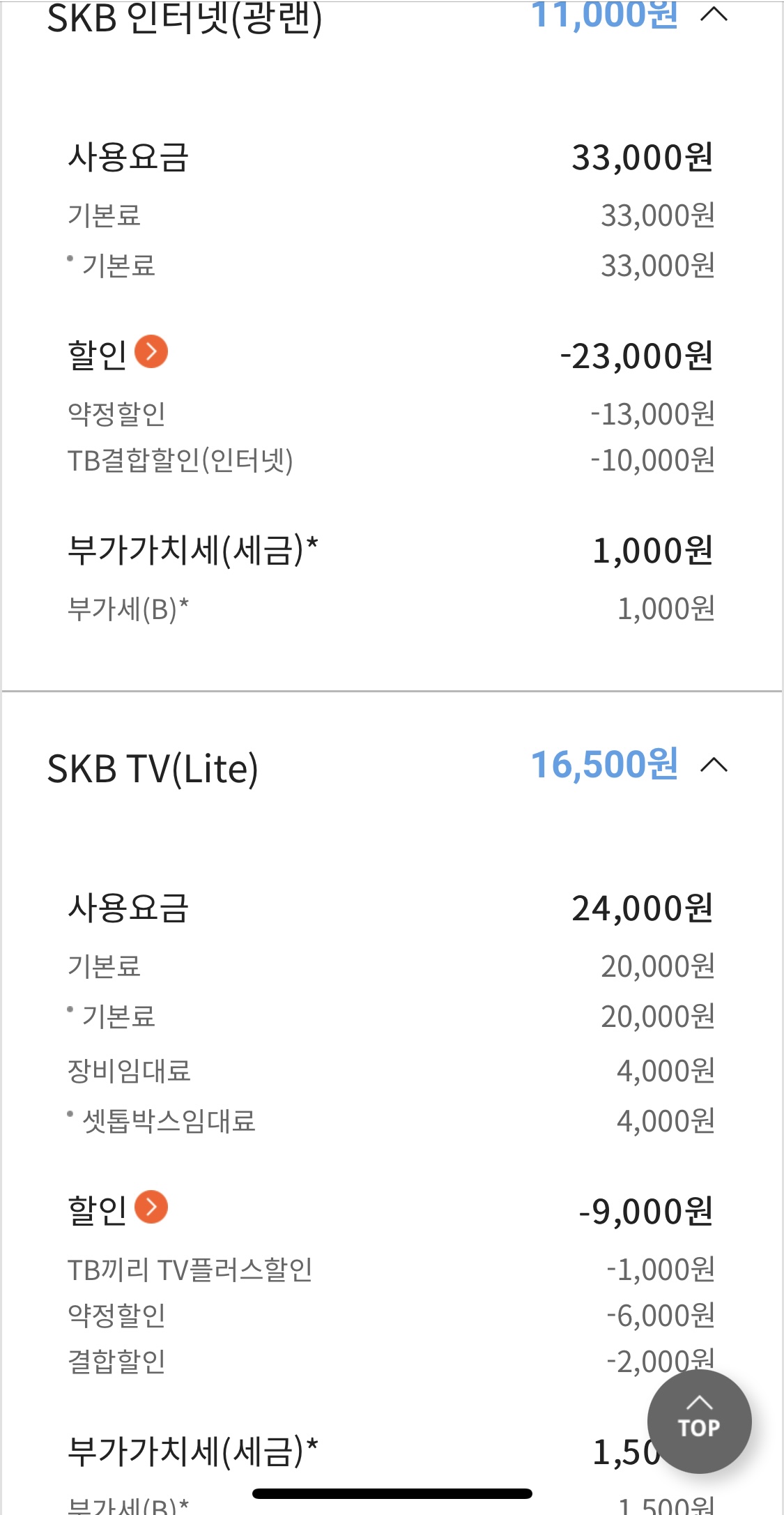Open 할인 details under SKB TV(Lite)

(x=151, y=1208)
